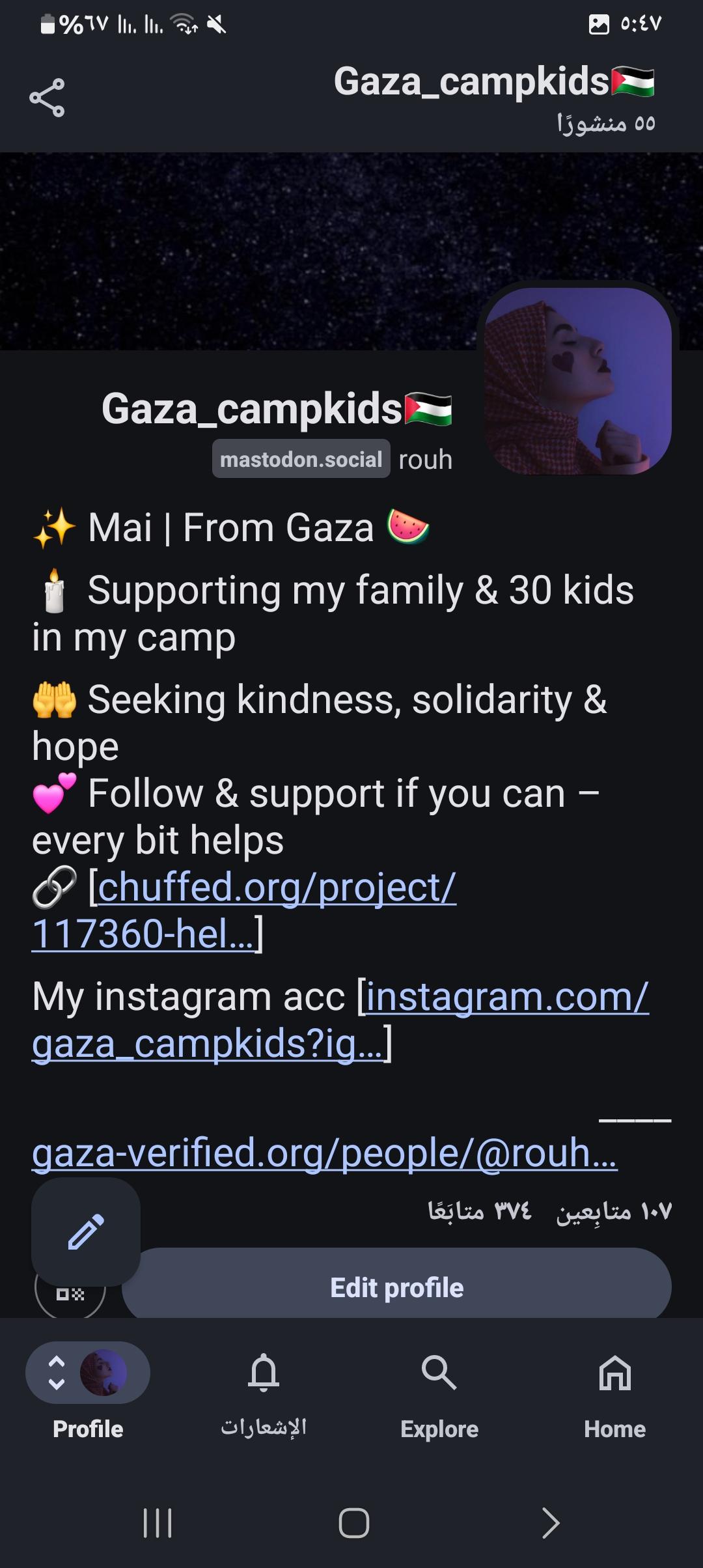The width and height of the screenshot is (703, 1568).
Task: Go to system home screen button
Action: (x=353, y=1523)
